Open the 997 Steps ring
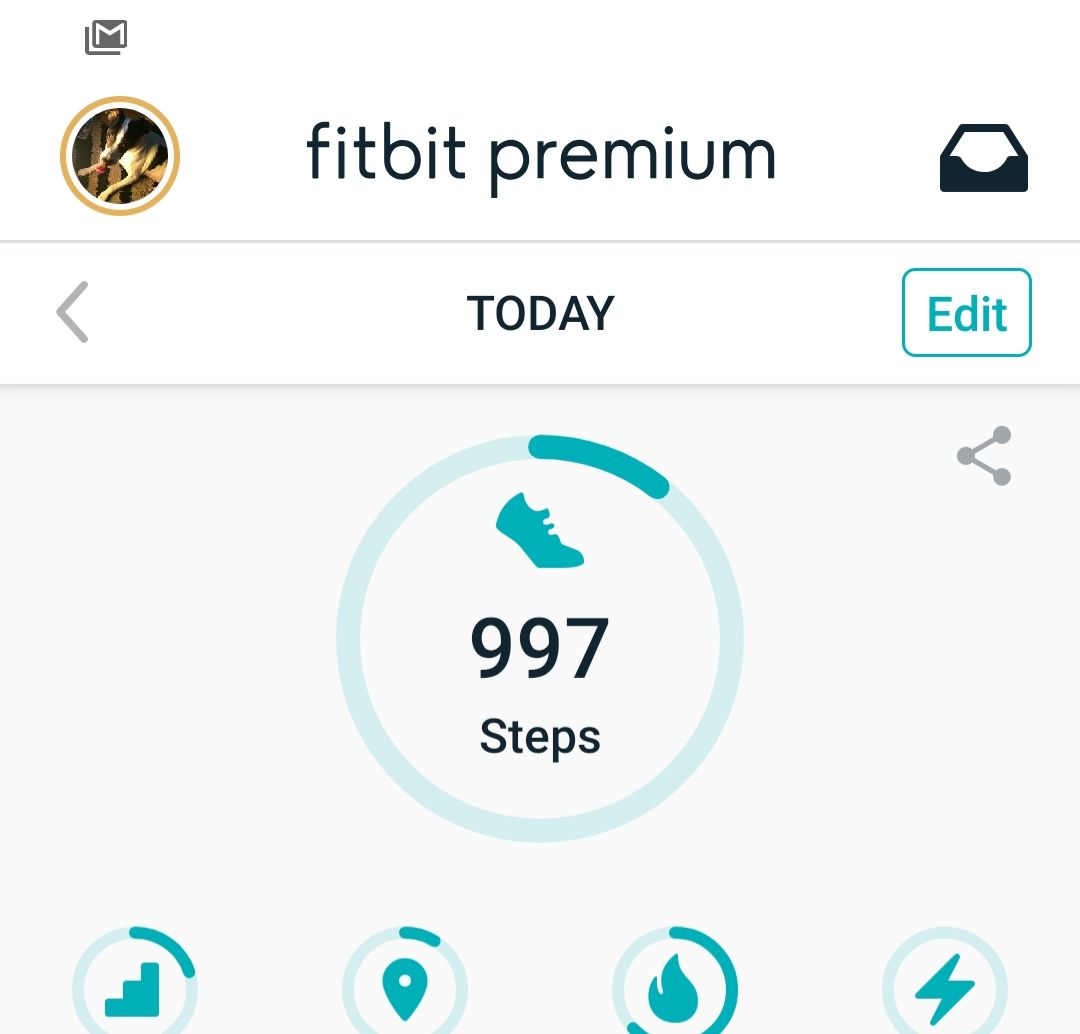Viewport: 1080px width, 1034px height. tap(540, 638)
